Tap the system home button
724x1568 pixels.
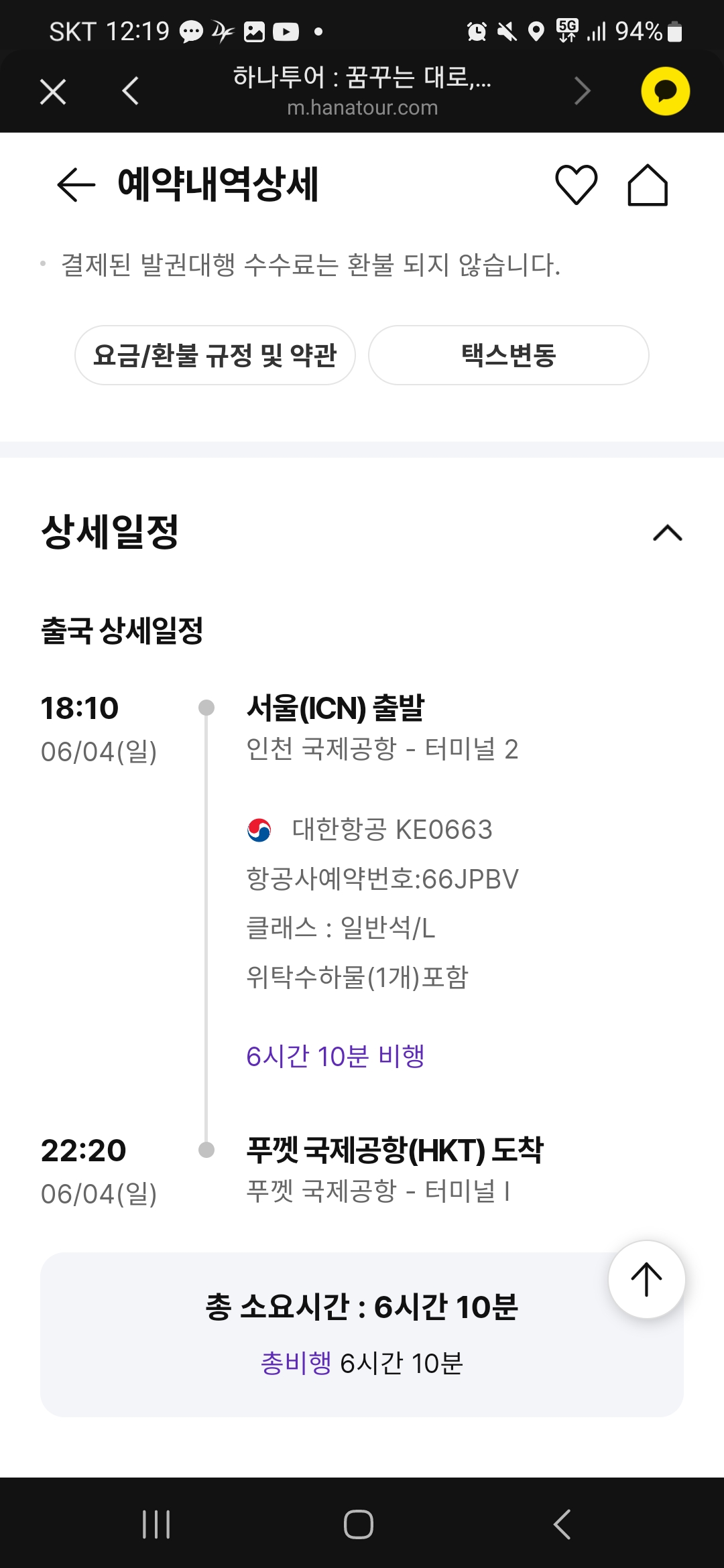tap(359, 1524)
